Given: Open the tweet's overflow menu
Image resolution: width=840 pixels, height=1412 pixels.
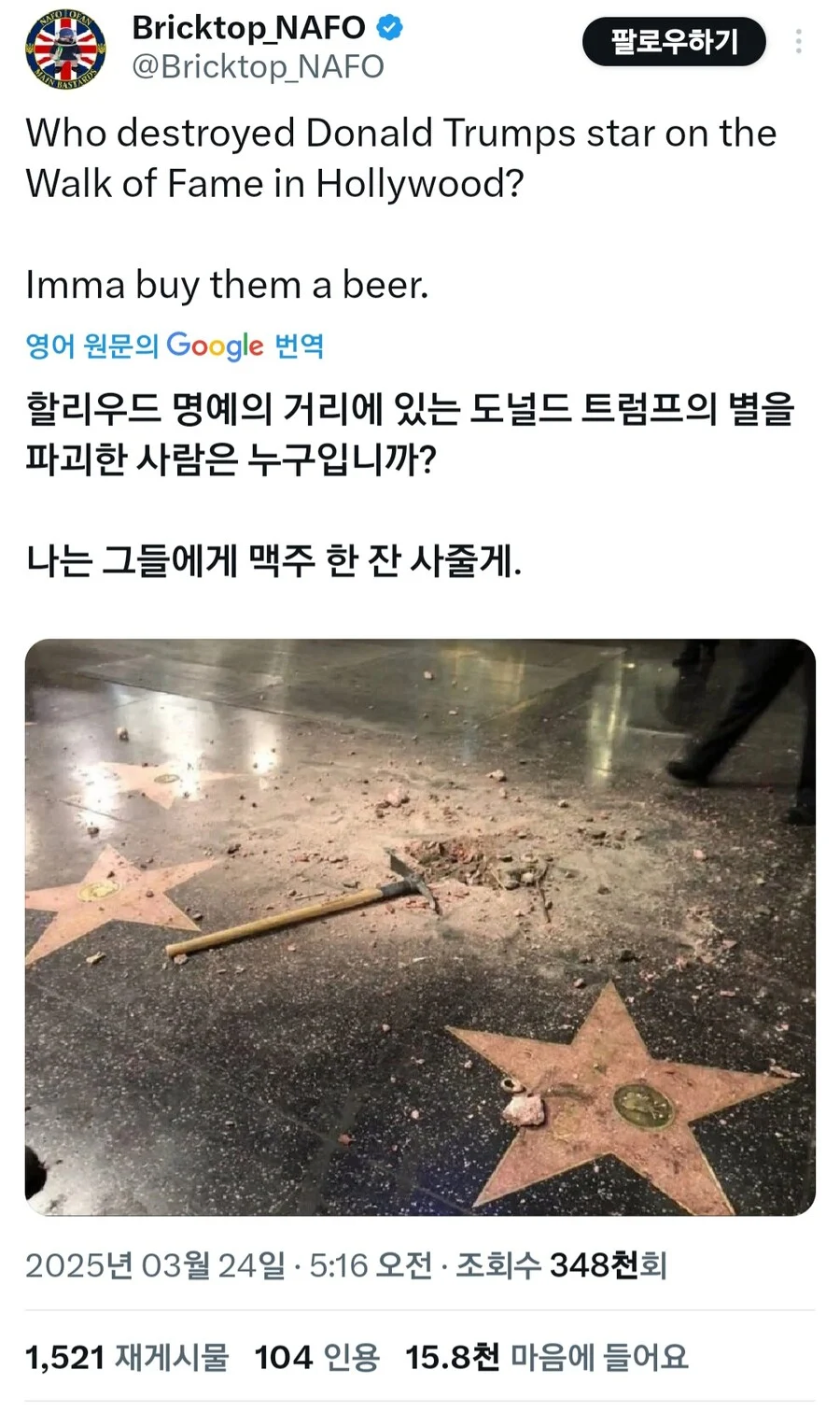Looking at the screenshot, I should 798,42.
